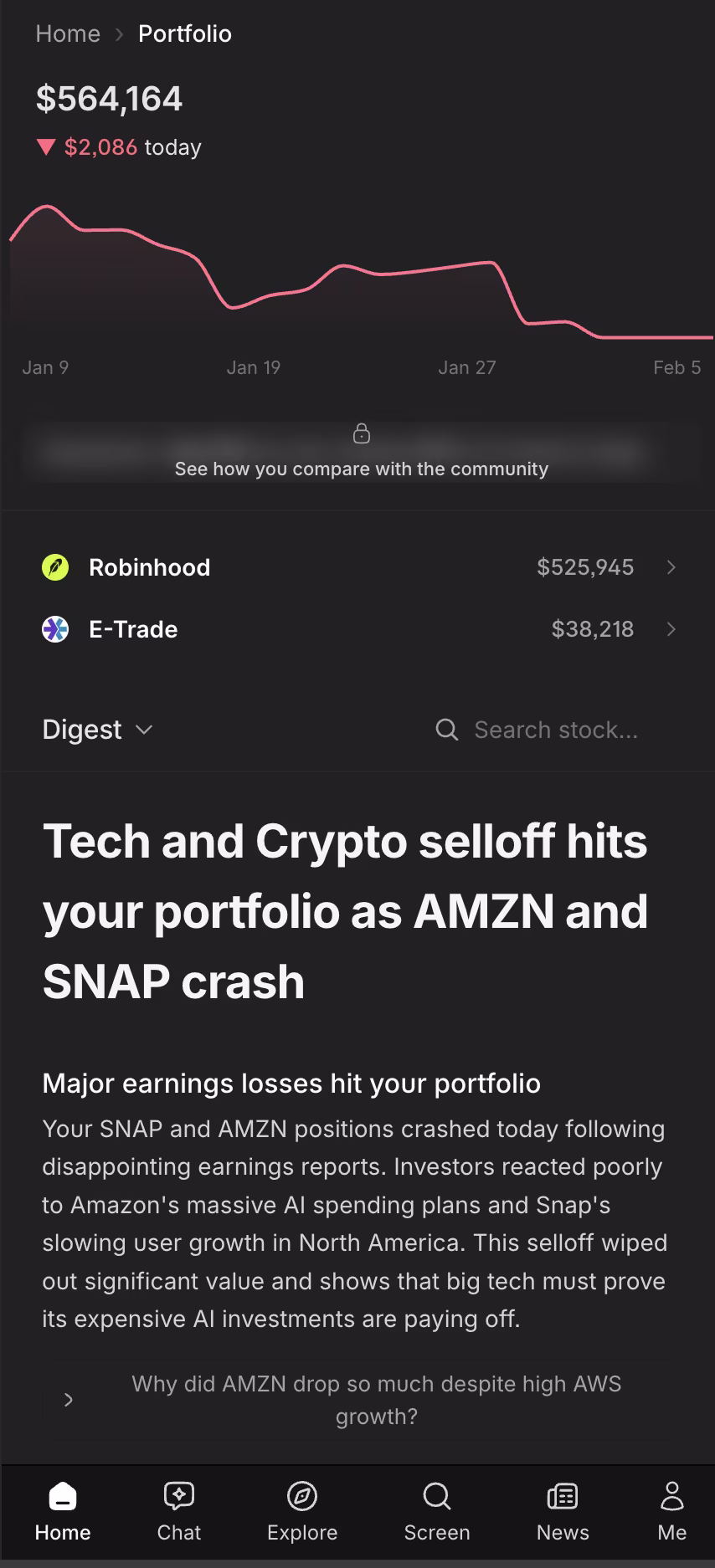715x1568 pixels.
Task: Switch to the Me tab
Action: tap(671, 1512)
